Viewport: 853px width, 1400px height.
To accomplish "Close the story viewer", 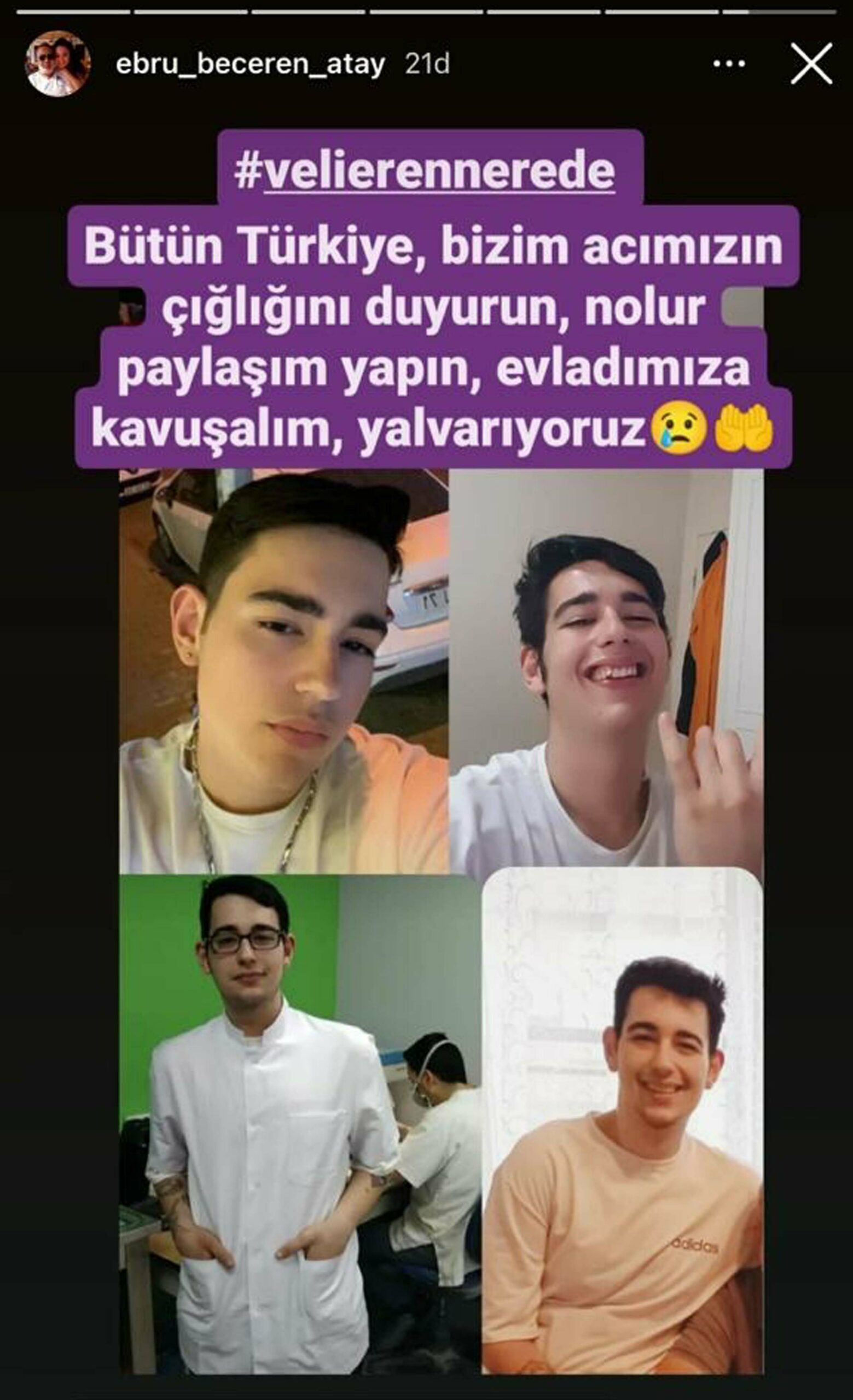I will point(811,63).
